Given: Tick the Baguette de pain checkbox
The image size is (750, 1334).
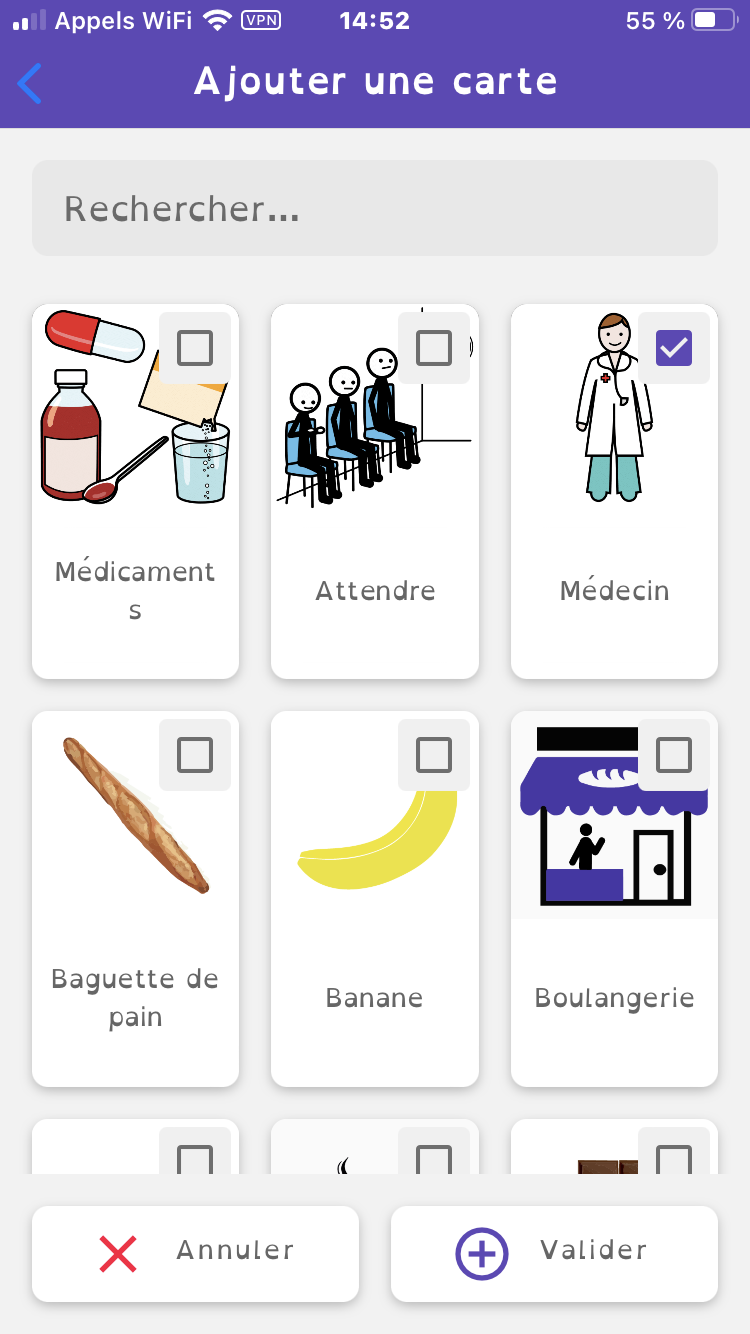Looking at the screenshot, I should pos(195,755).
